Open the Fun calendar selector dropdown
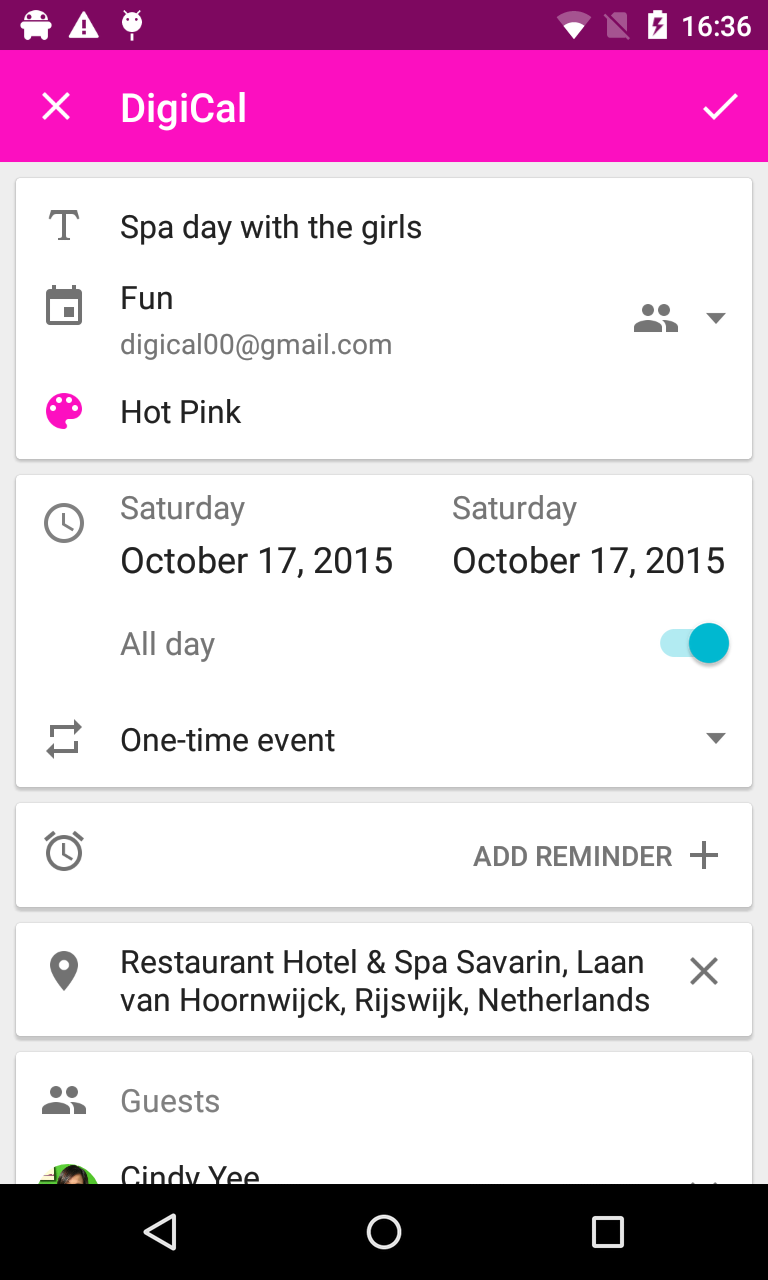768x1280 pixels. [714, 318]
